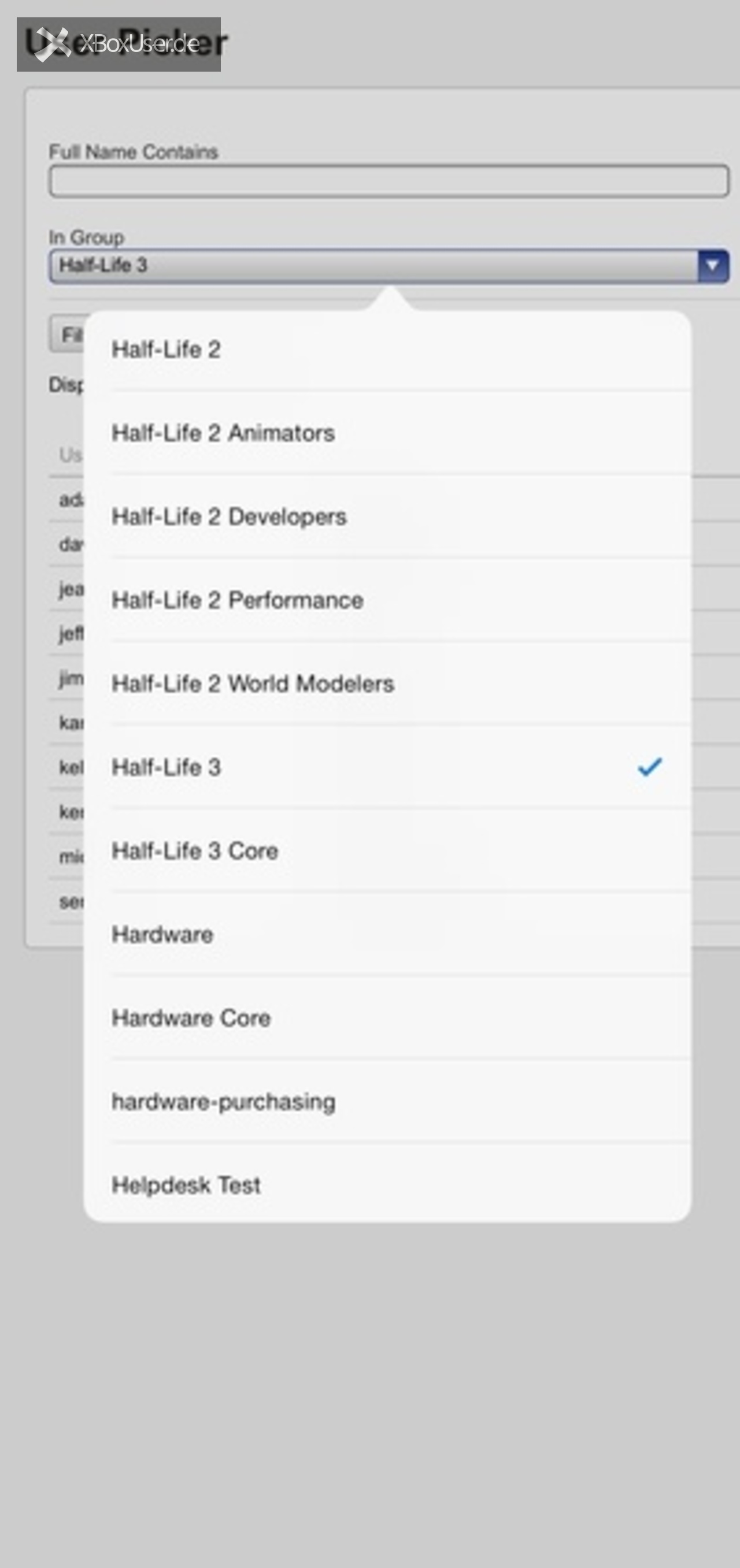Choose the Helpdesk Test group
This screenshot has width=740, height=1568.
tap(387, 1184)
